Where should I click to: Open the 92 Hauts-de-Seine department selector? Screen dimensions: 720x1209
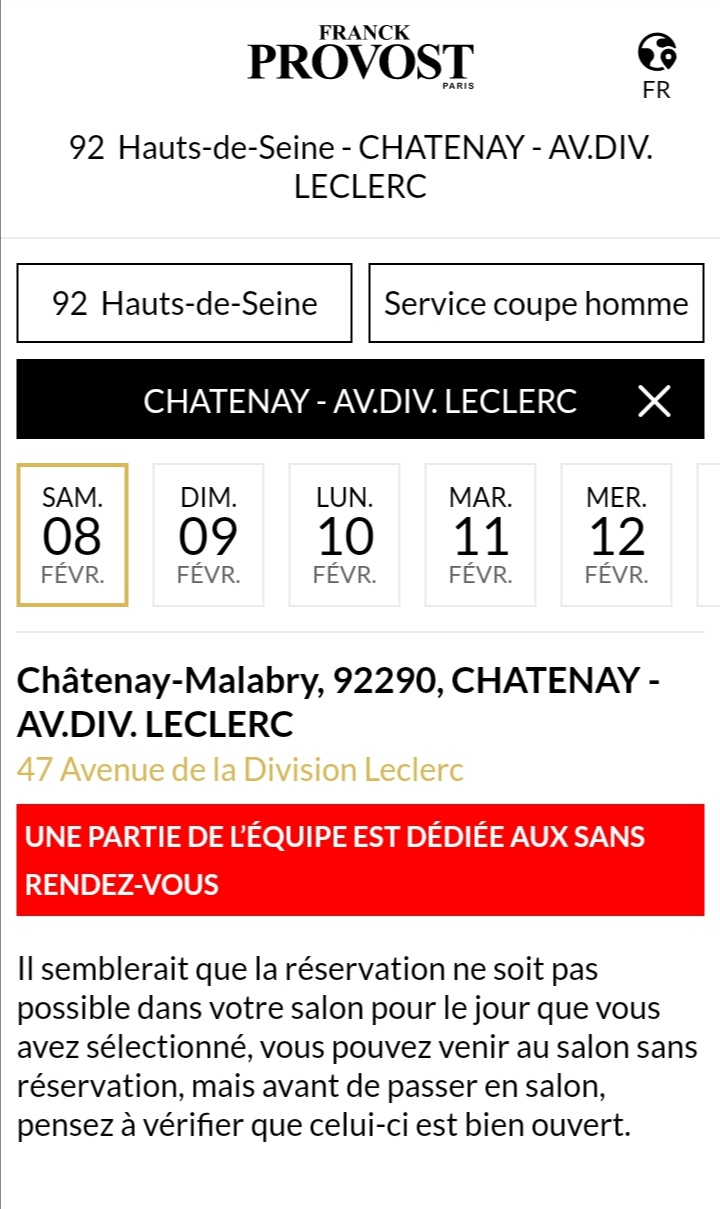184,303
